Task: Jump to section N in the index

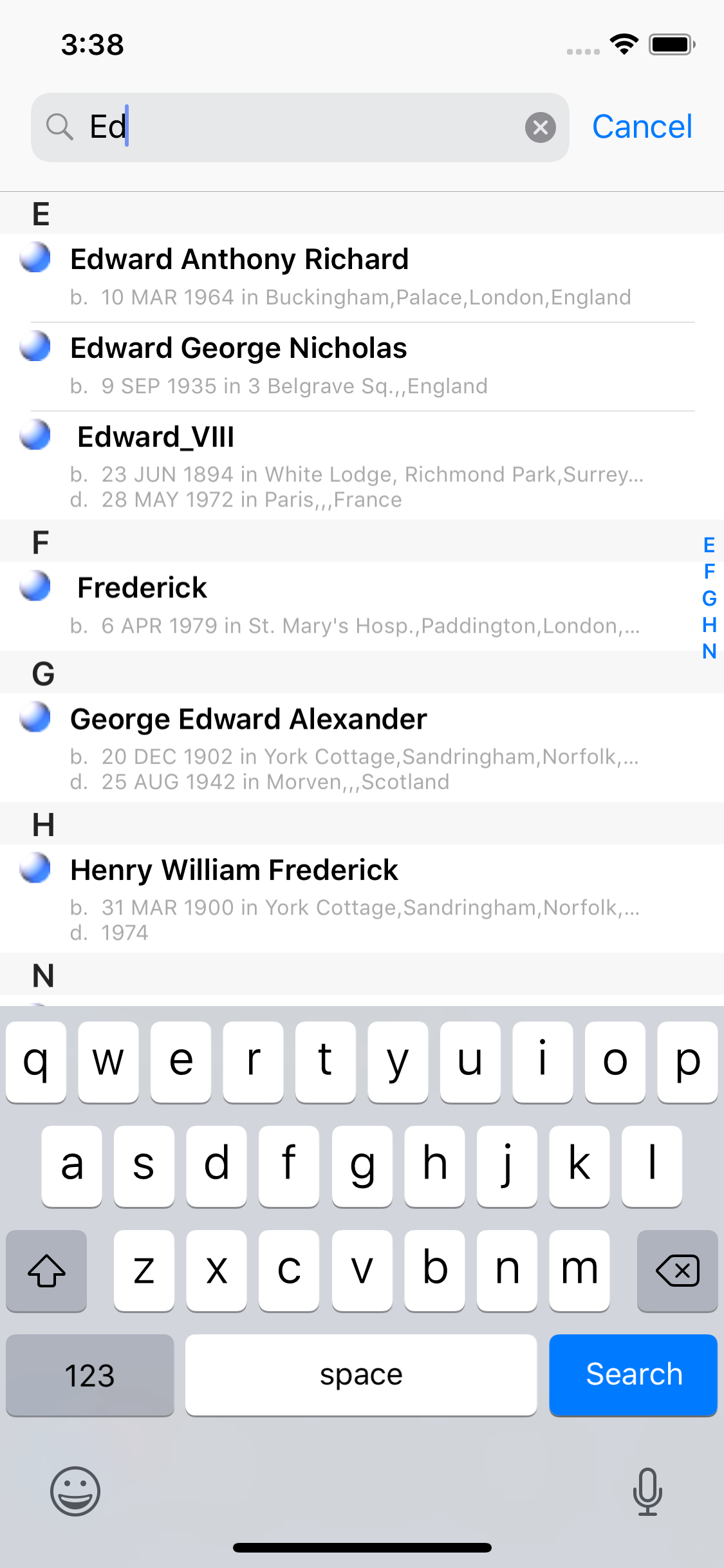Action: click(x=709, y=651)
